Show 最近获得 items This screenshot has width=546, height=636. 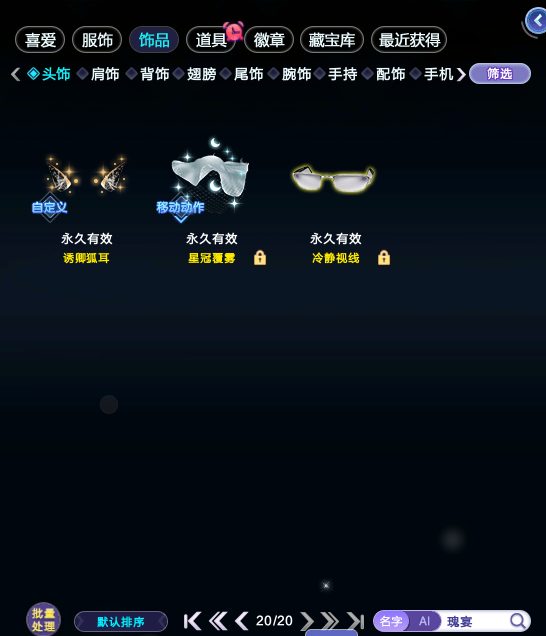[409, 40]
